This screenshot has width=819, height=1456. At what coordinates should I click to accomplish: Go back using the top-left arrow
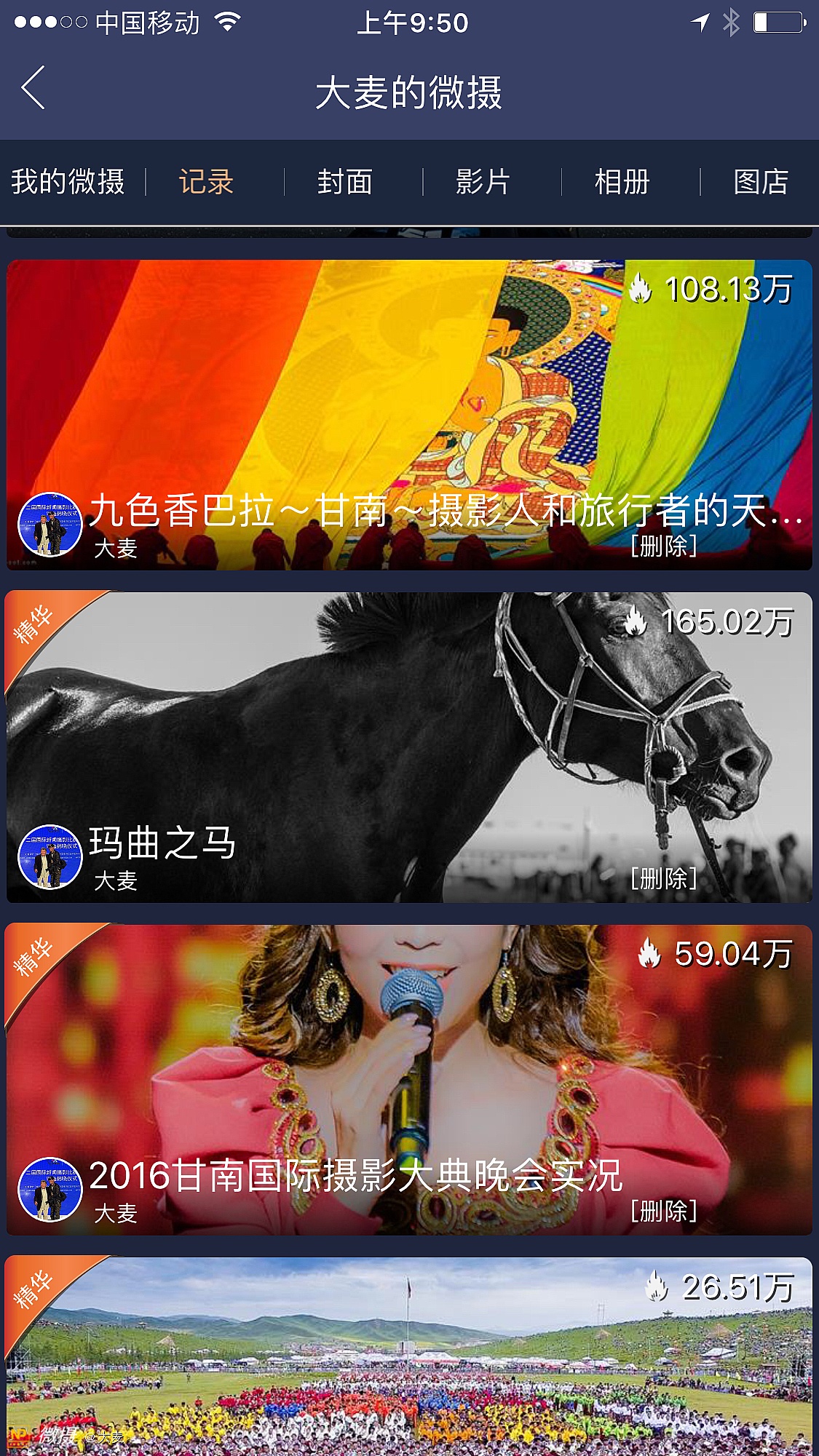pos(33,88)
